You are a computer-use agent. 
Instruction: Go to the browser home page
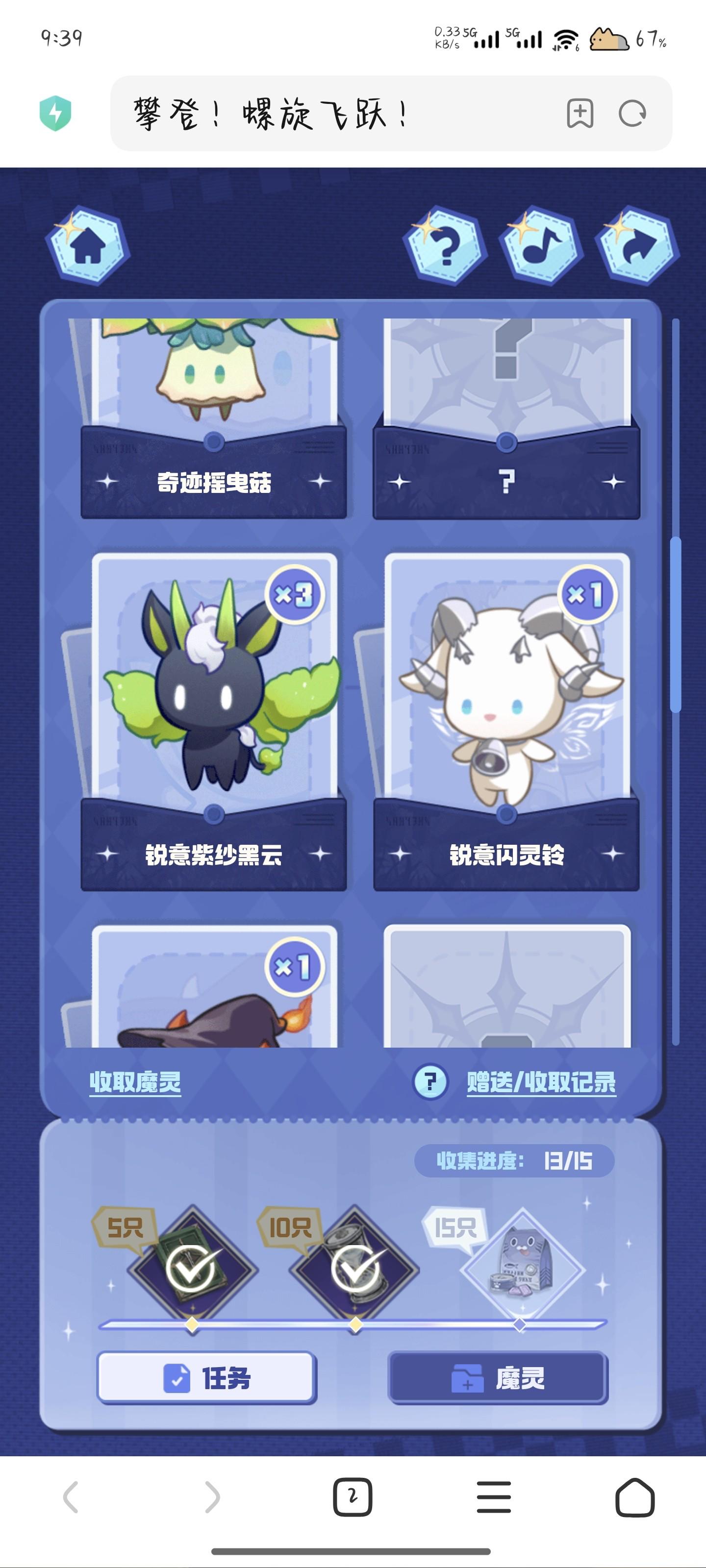click(635, 1497)
